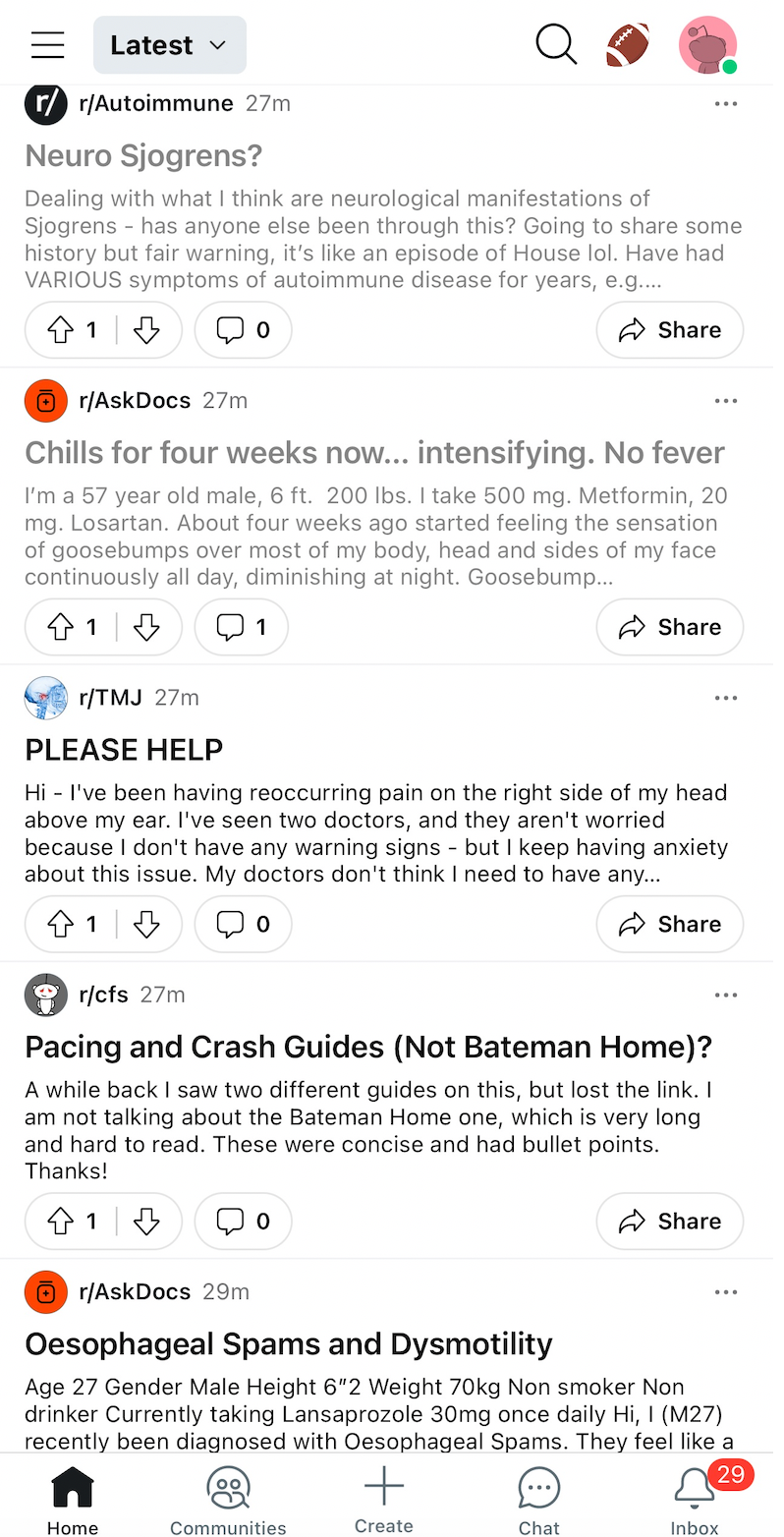This screenshot has height=1537, width=784.
Task: Upvote the Neuro Sjogrens post
Action: pyautogui.click(x=62, y=330)
